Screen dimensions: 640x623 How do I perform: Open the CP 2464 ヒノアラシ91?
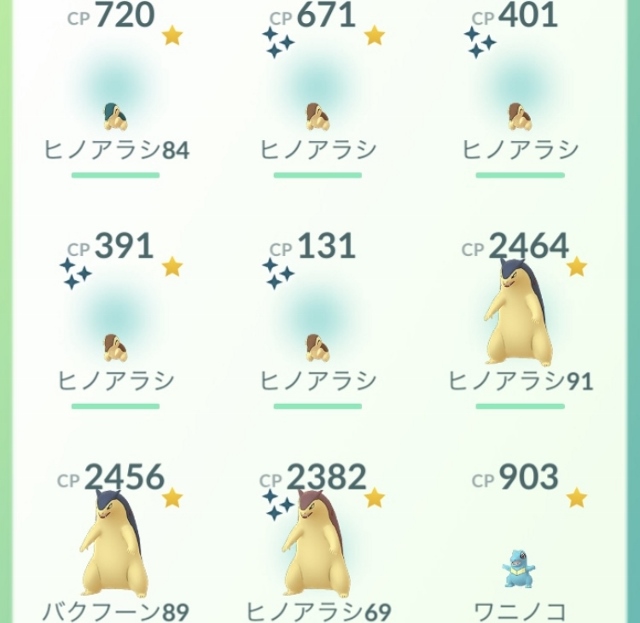(519, 320)
